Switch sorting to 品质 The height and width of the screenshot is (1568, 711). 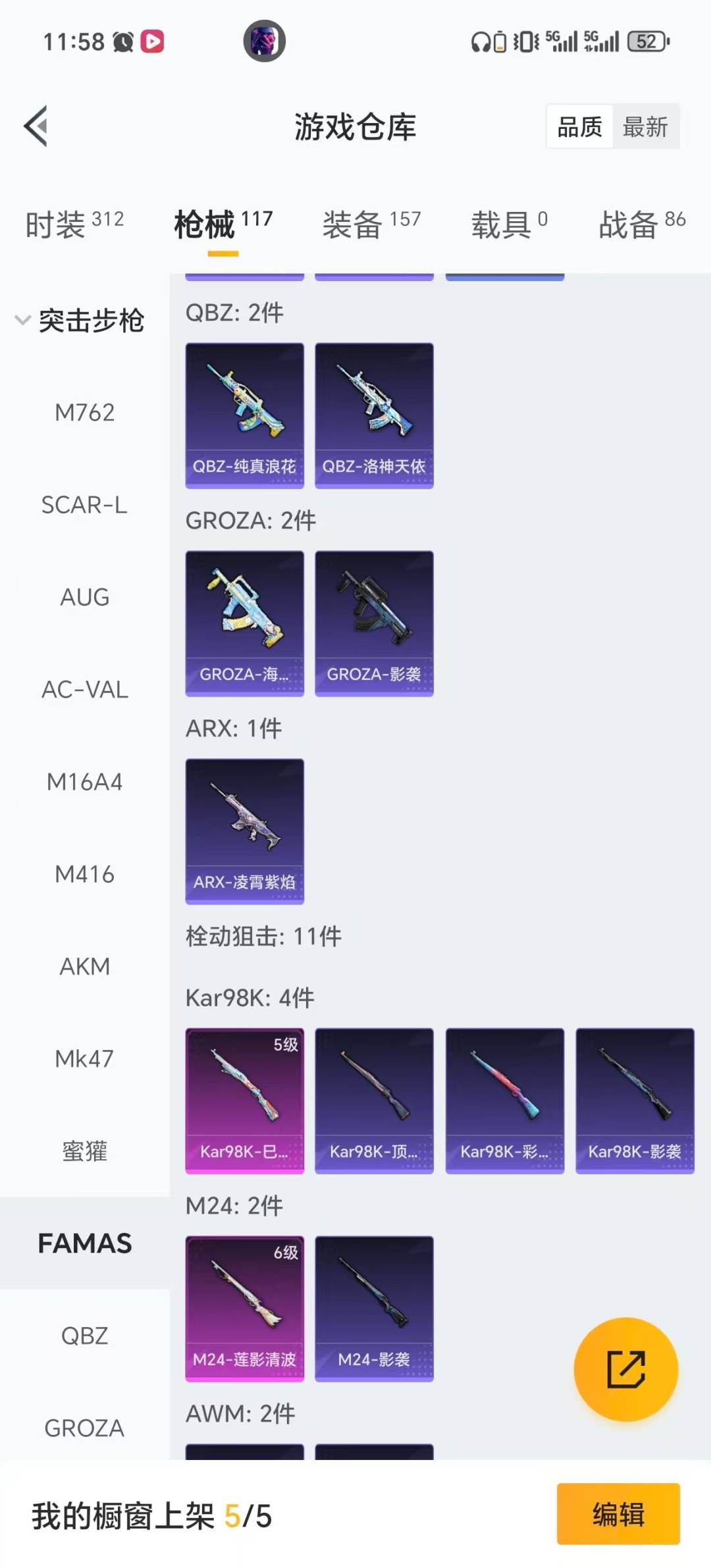click(578, 126)
